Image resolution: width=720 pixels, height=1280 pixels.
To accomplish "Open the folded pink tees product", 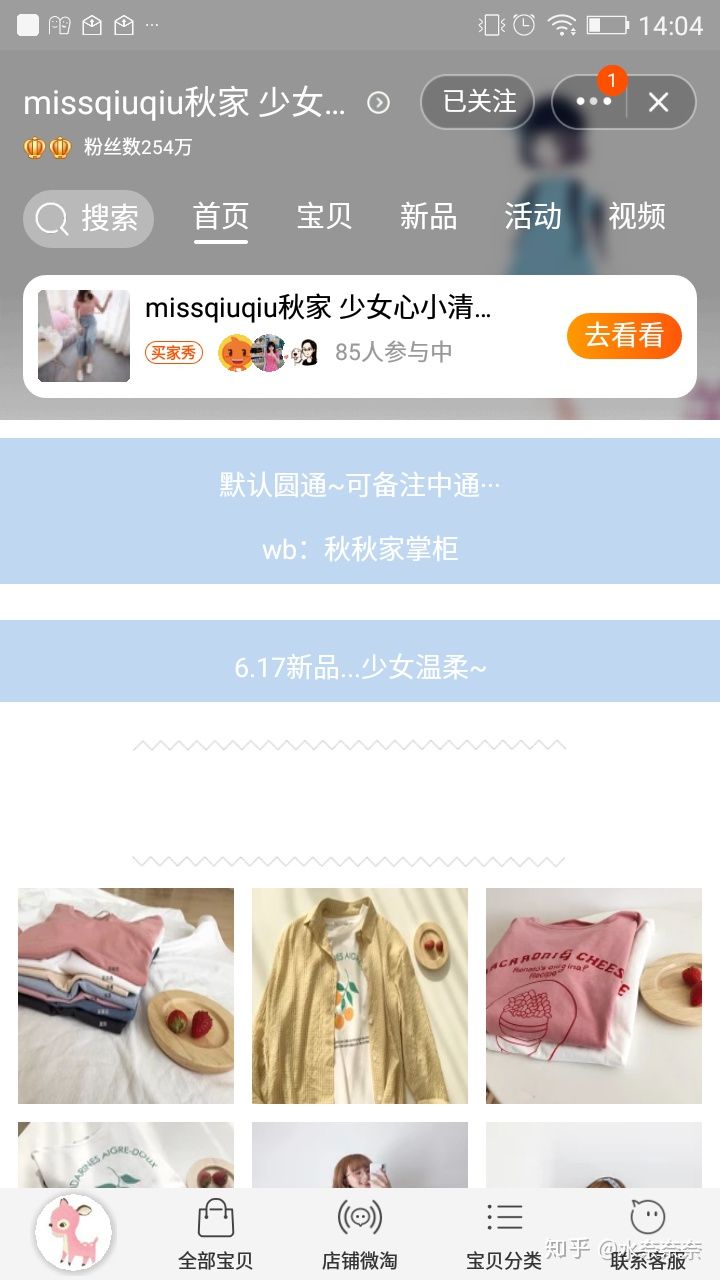I will pos(126,996).
